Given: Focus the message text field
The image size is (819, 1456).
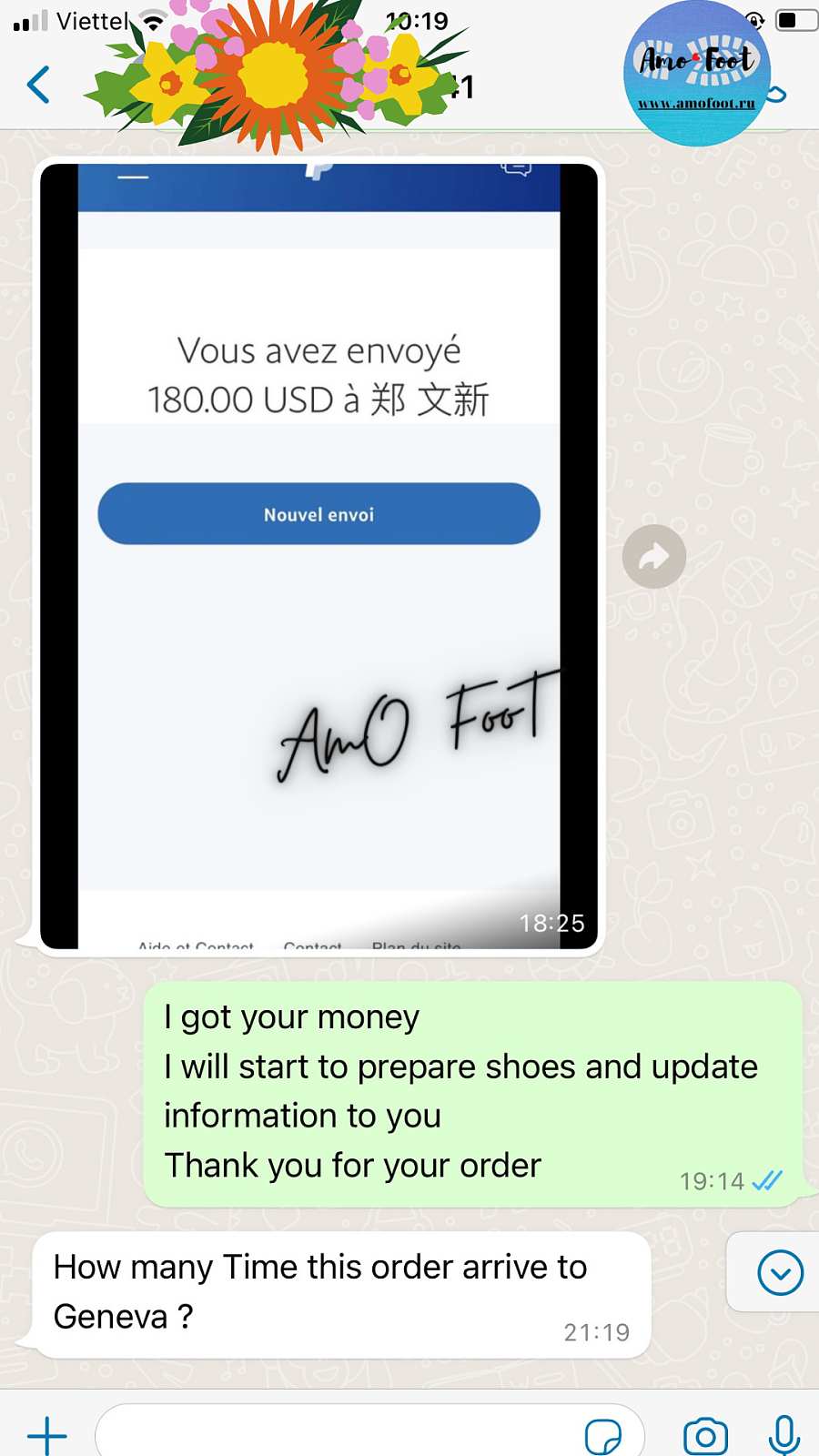Looking at the screenshot, I should 337,1435.
